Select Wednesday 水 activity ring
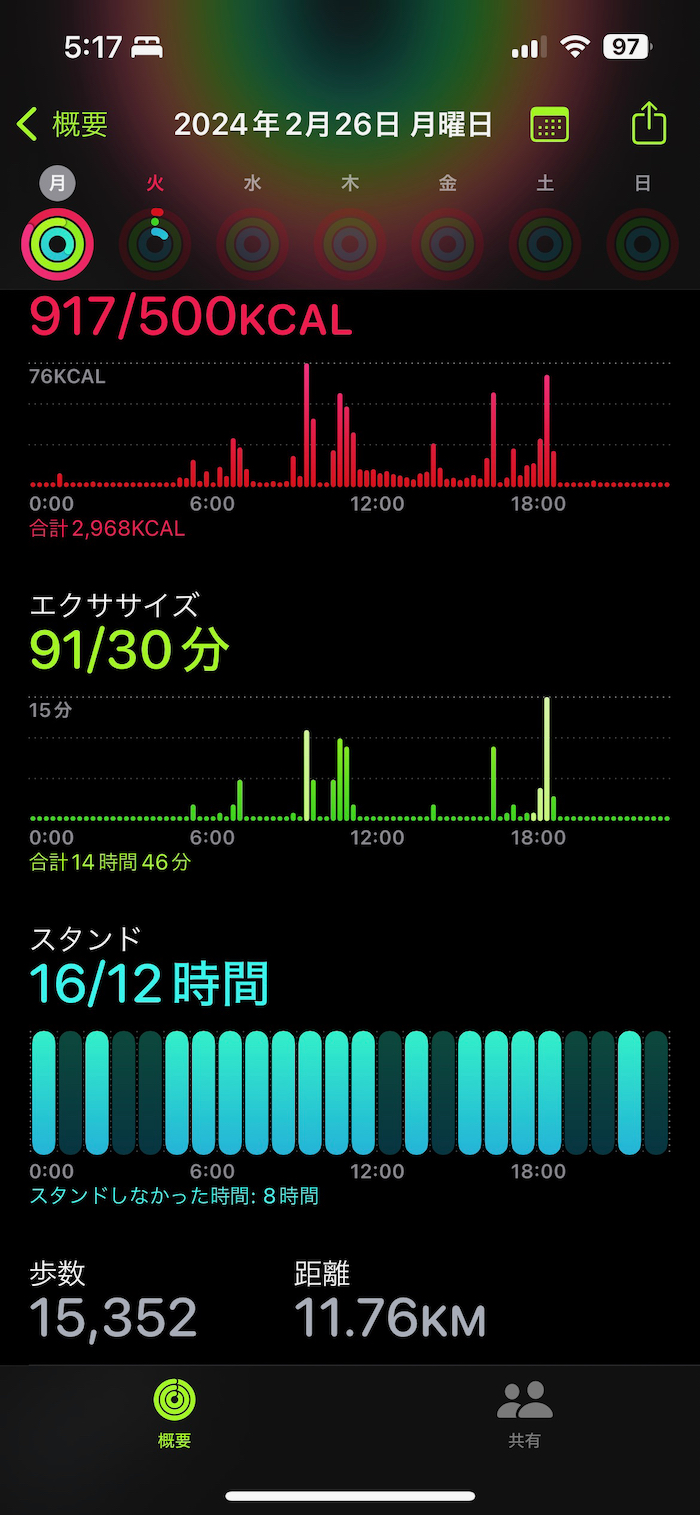Image resolution: width=700 pixels, height=1515 pixels. pos(253,243)
